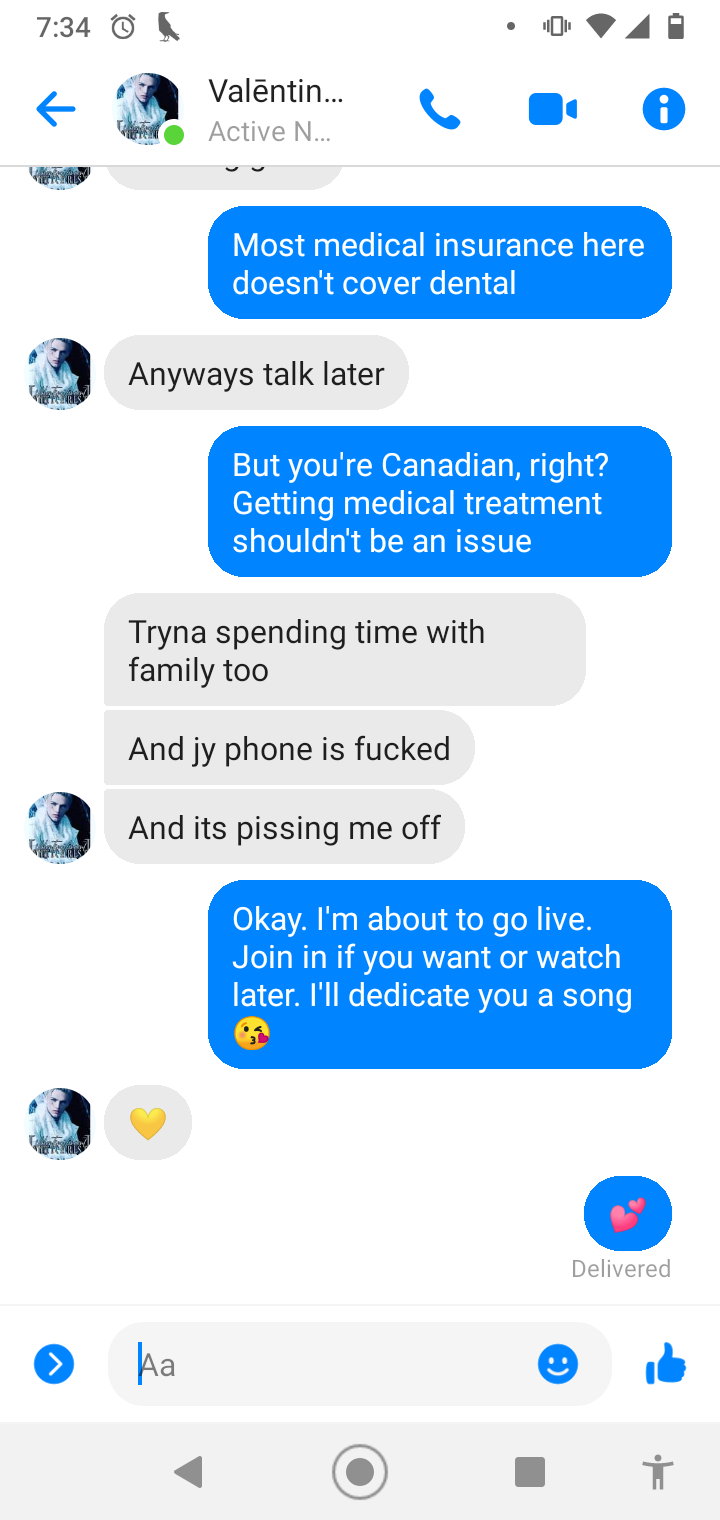Open the accessibility shortcut button
The width and height of the screenshot is (720, 1520).
pos(657,1473)
